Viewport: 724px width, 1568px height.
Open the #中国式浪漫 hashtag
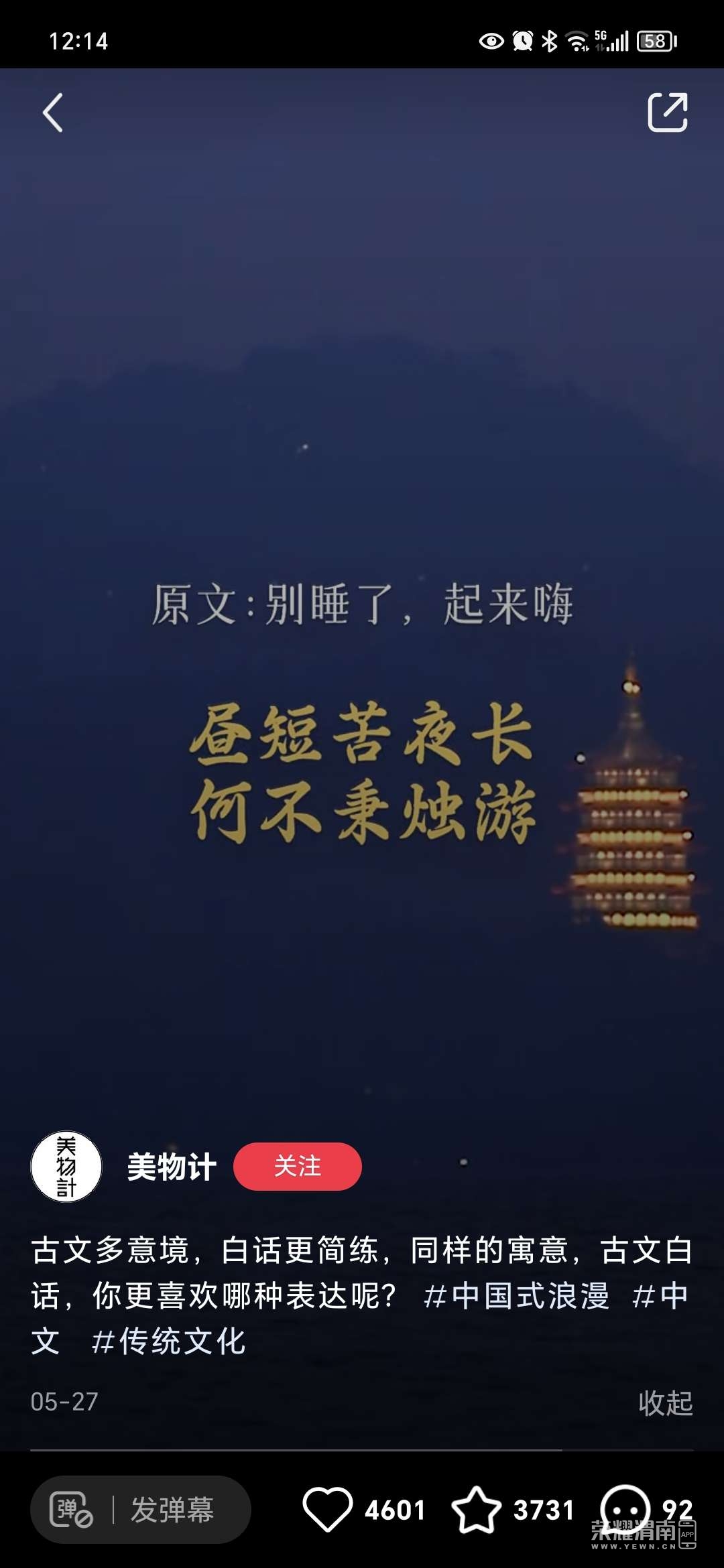(x=516, y=1295)
